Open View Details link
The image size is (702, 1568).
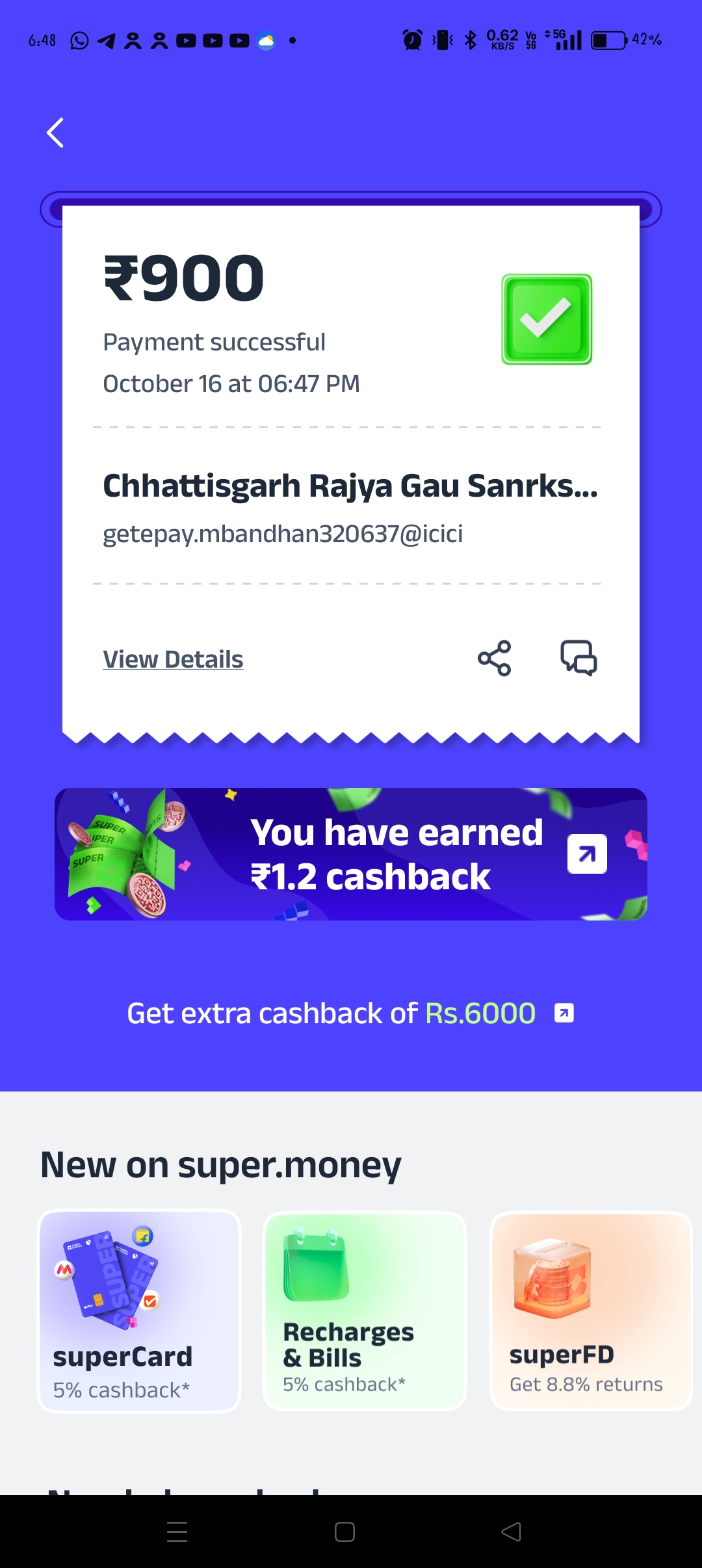[x=173, y=659]
